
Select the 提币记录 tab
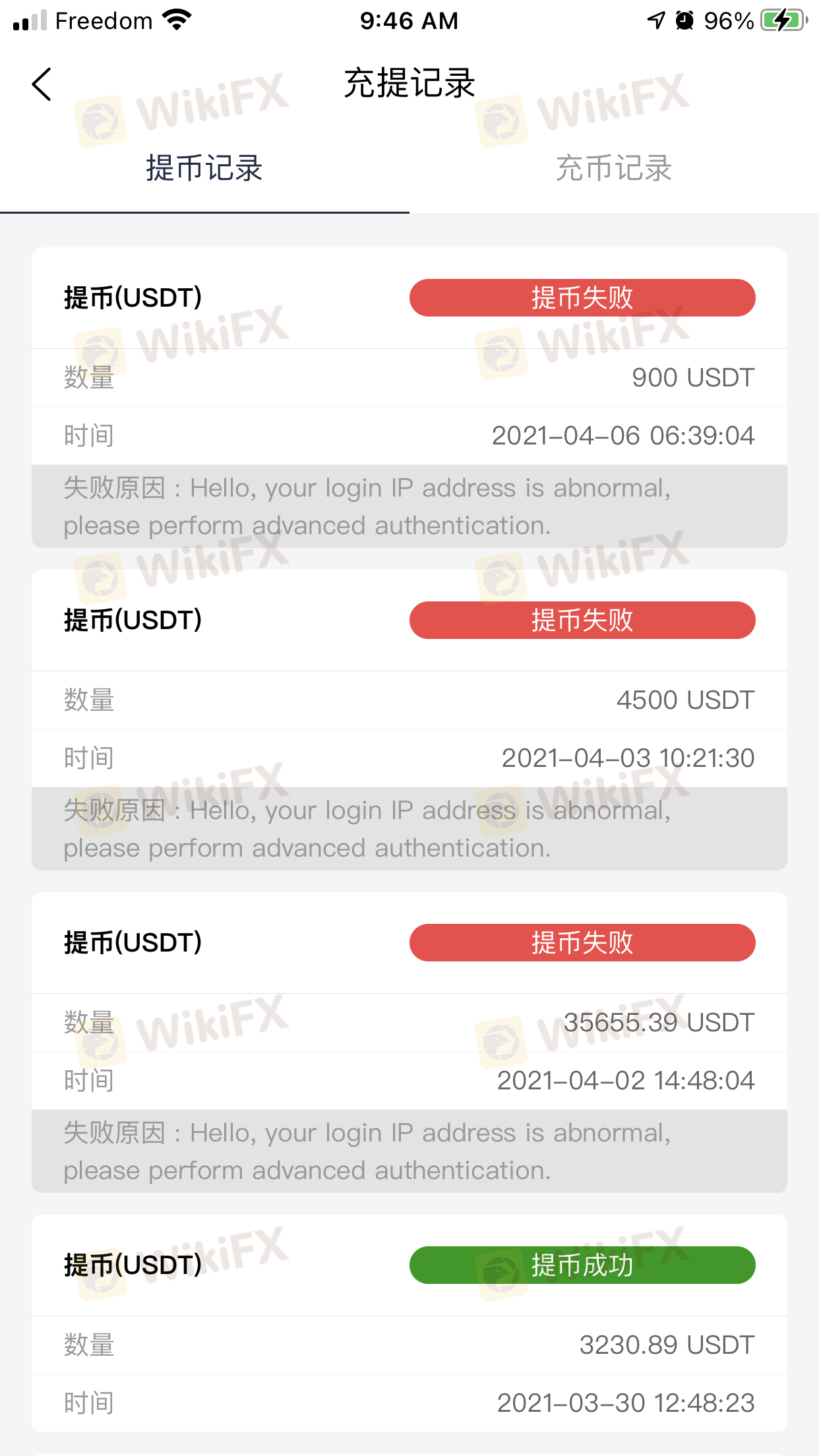click(x=204, y=168)
